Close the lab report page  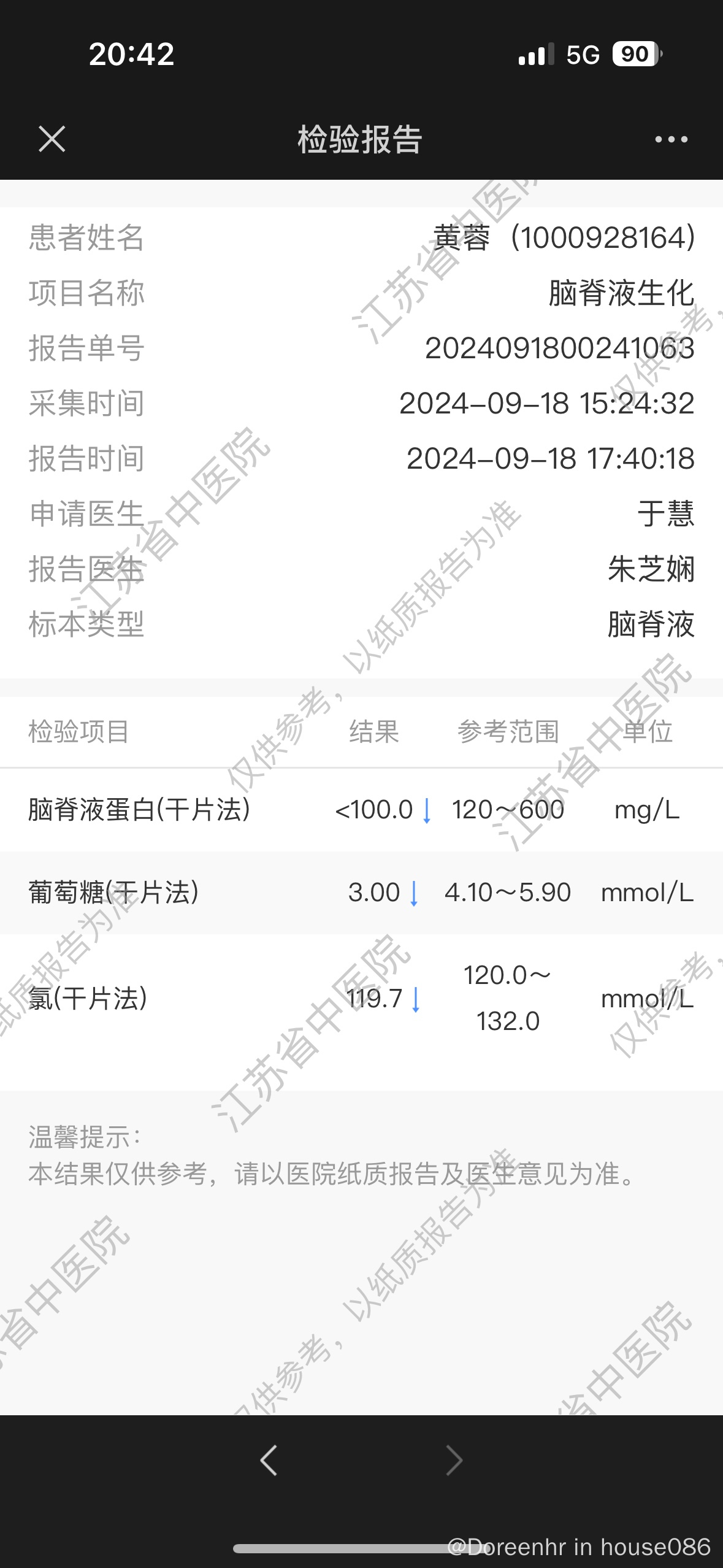click(52, 139)
